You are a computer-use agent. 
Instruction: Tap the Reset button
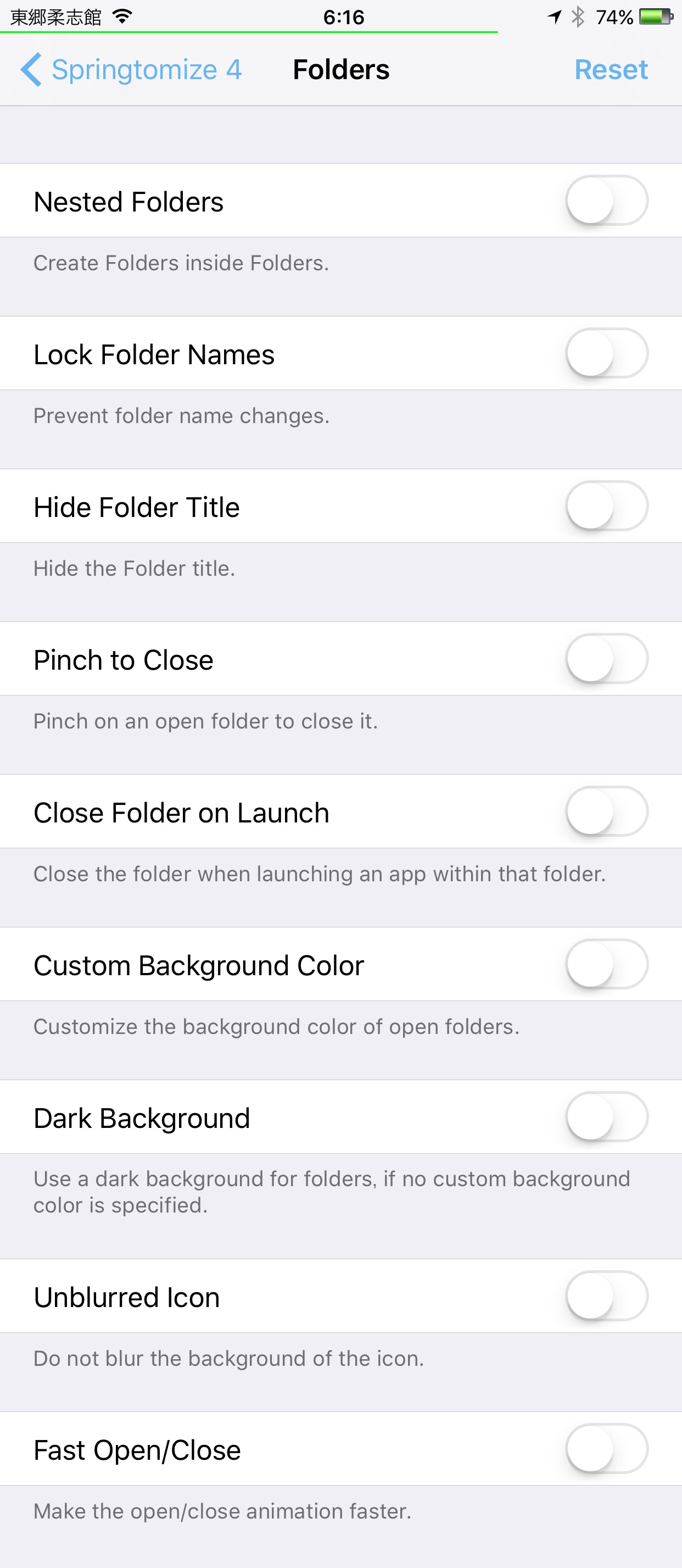coord(611,69)
